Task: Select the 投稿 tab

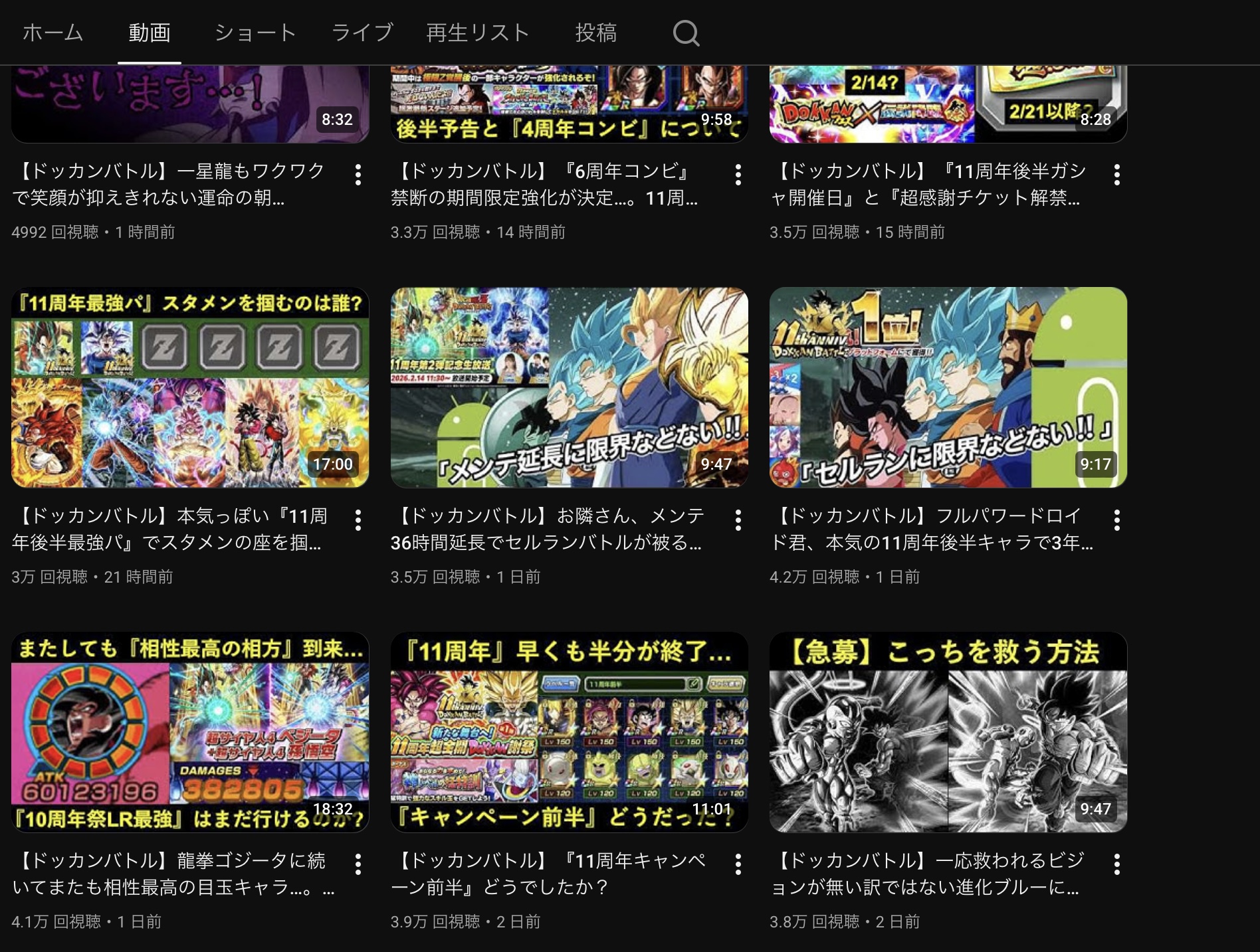Action: point(595,33)
